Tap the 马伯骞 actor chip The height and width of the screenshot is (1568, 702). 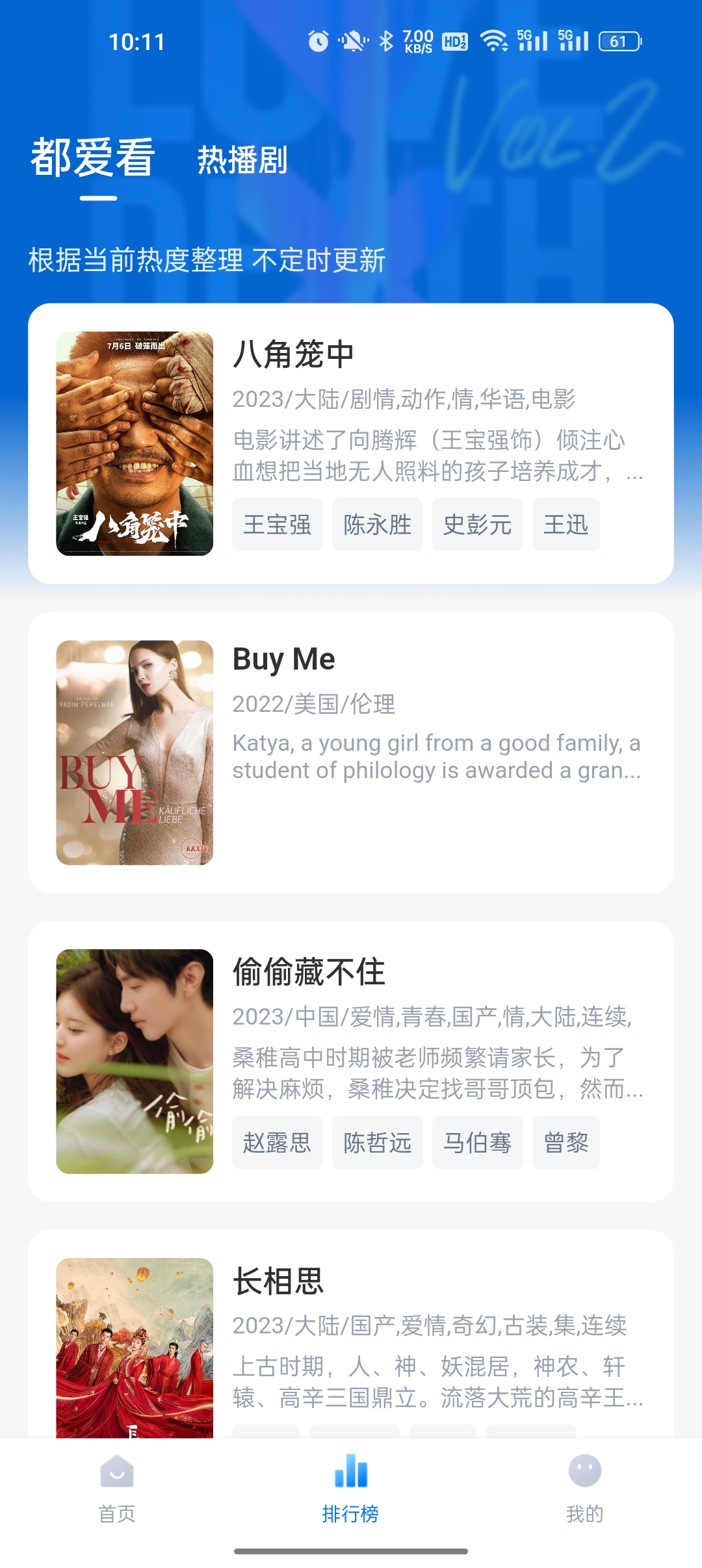click(478, 1143)
